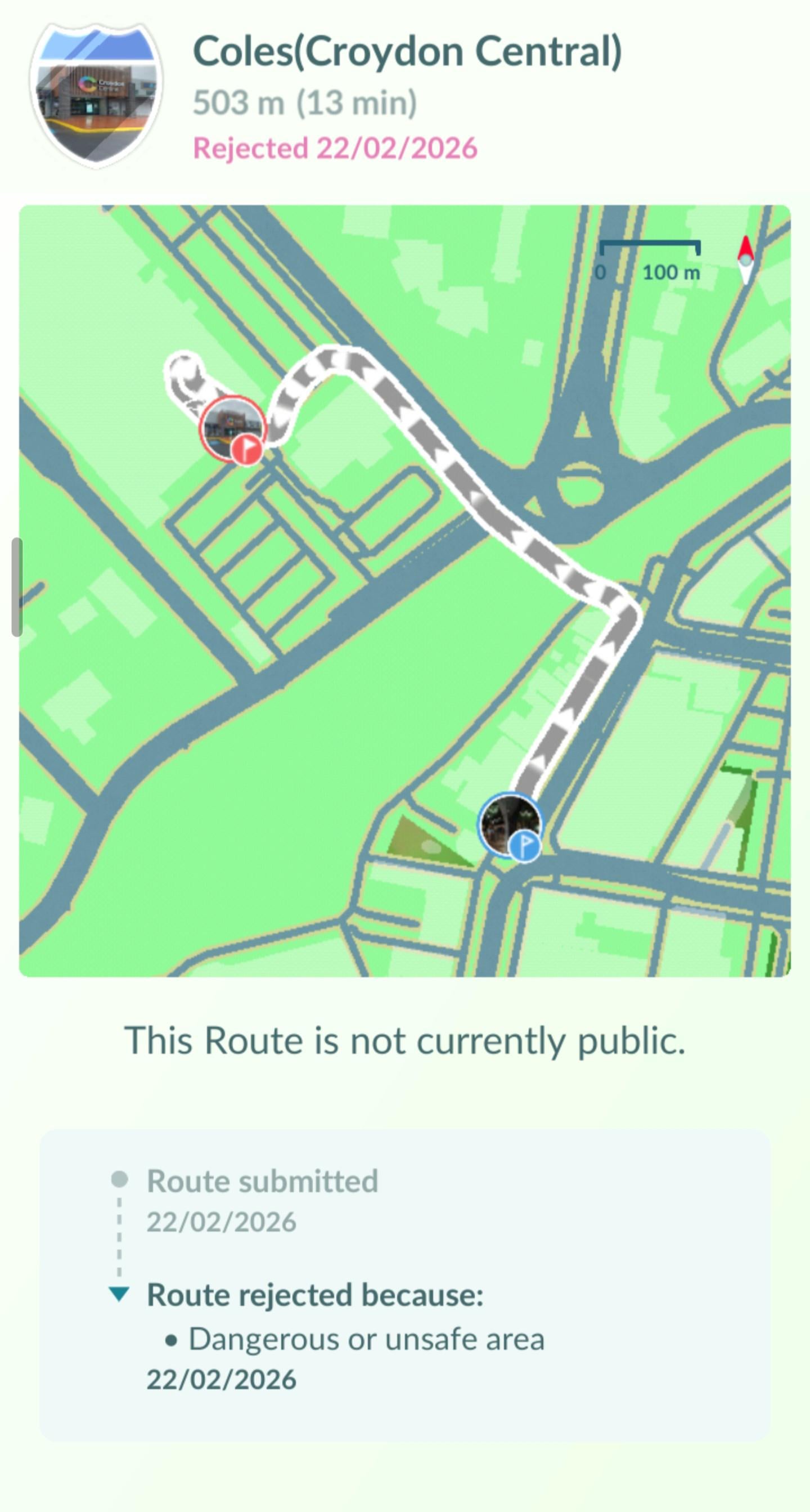Tap the compass to reorient the map
810x1512 pixels.
tap(745, 260)
